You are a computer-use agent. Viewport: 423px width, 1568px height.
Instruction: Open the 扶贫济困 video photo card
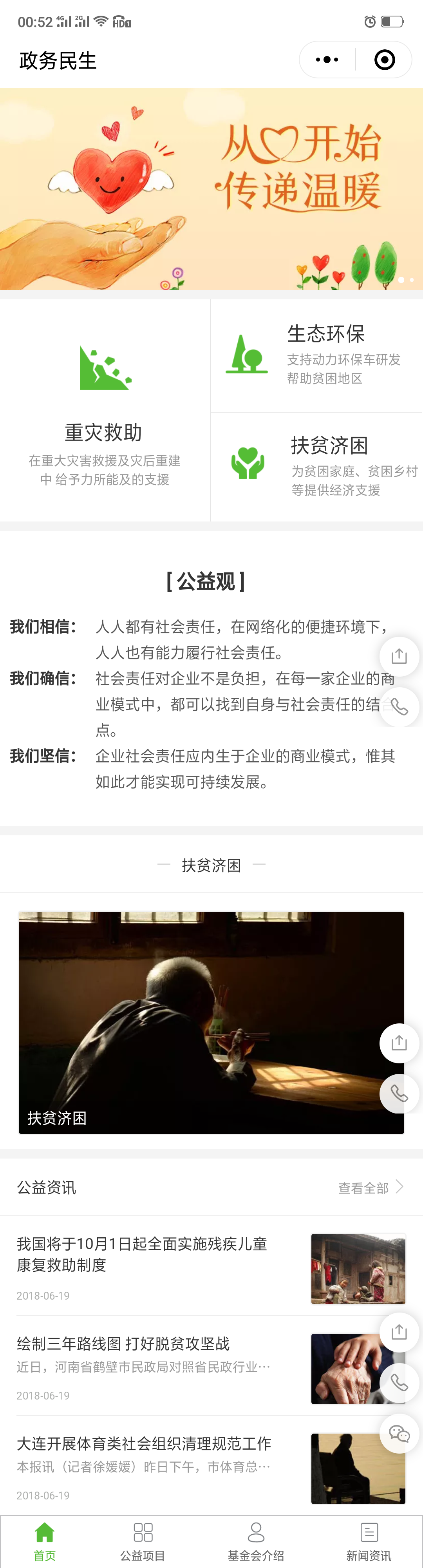(211, 1022)
